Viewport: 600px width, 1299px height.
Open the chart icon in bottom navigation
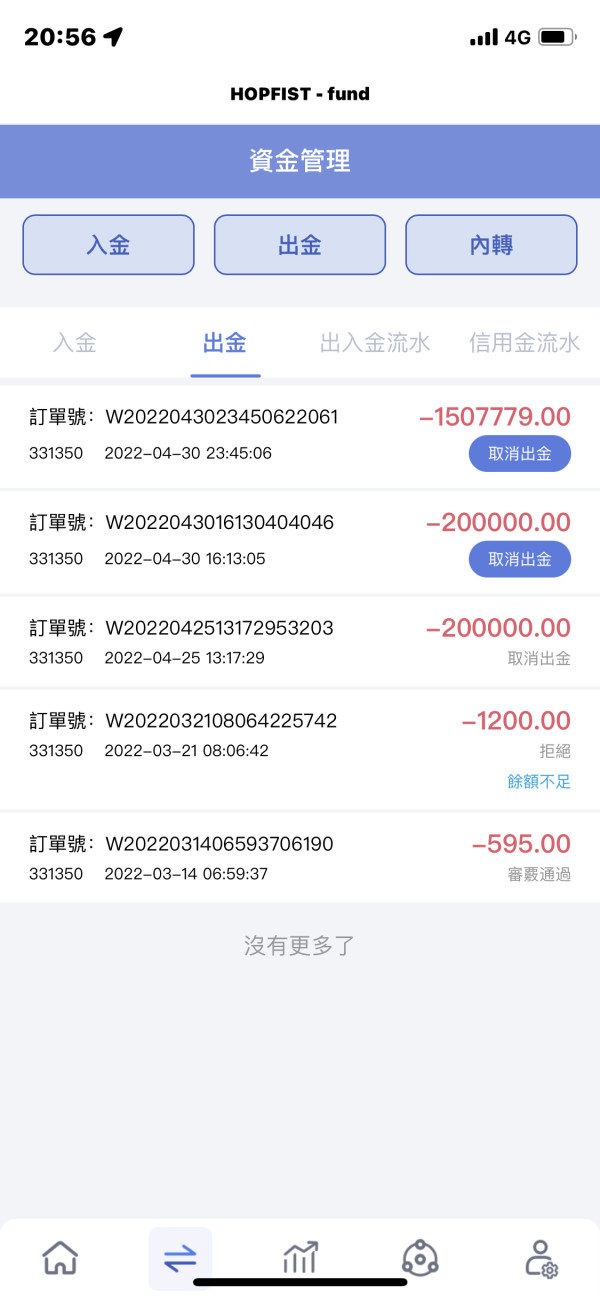300,1257
